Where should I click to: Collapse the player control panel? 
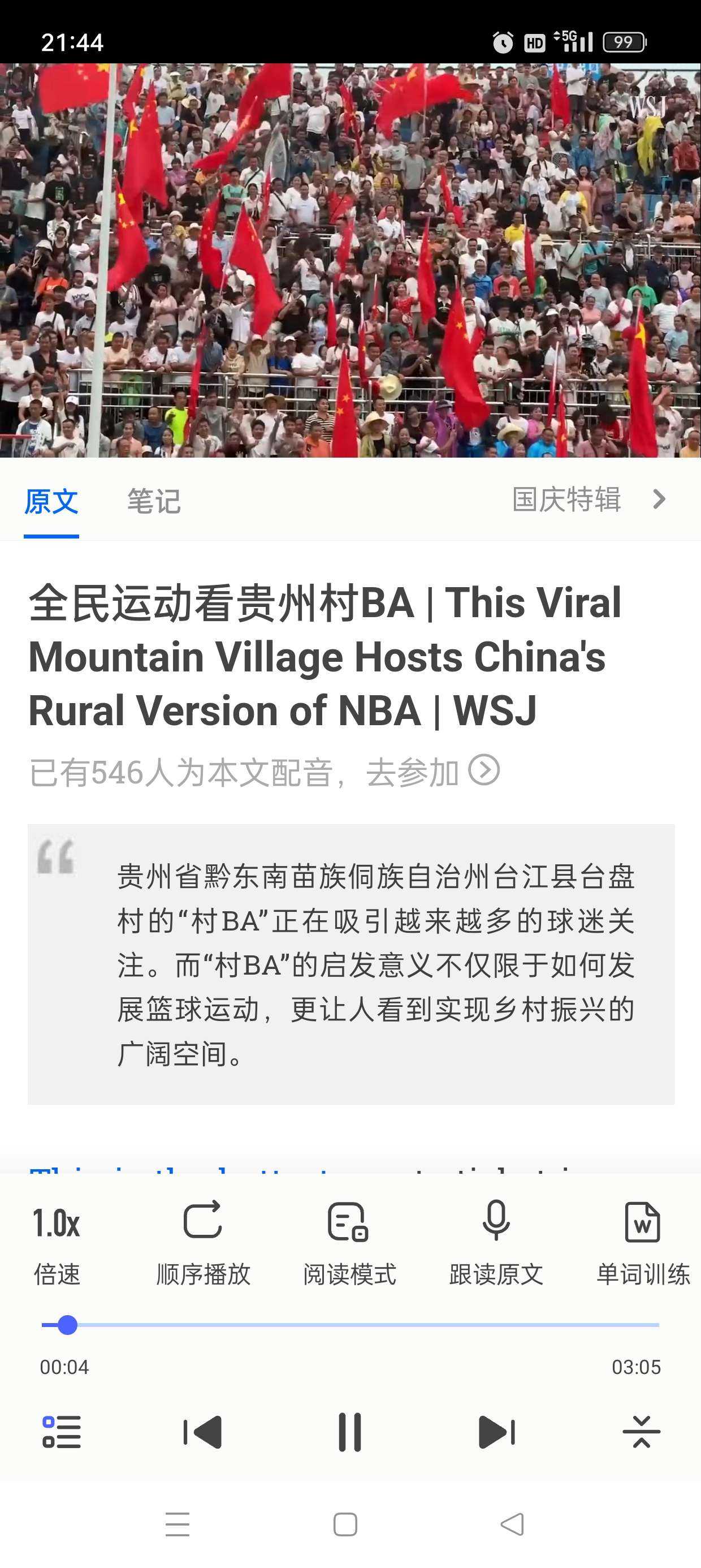point(642,1432)
